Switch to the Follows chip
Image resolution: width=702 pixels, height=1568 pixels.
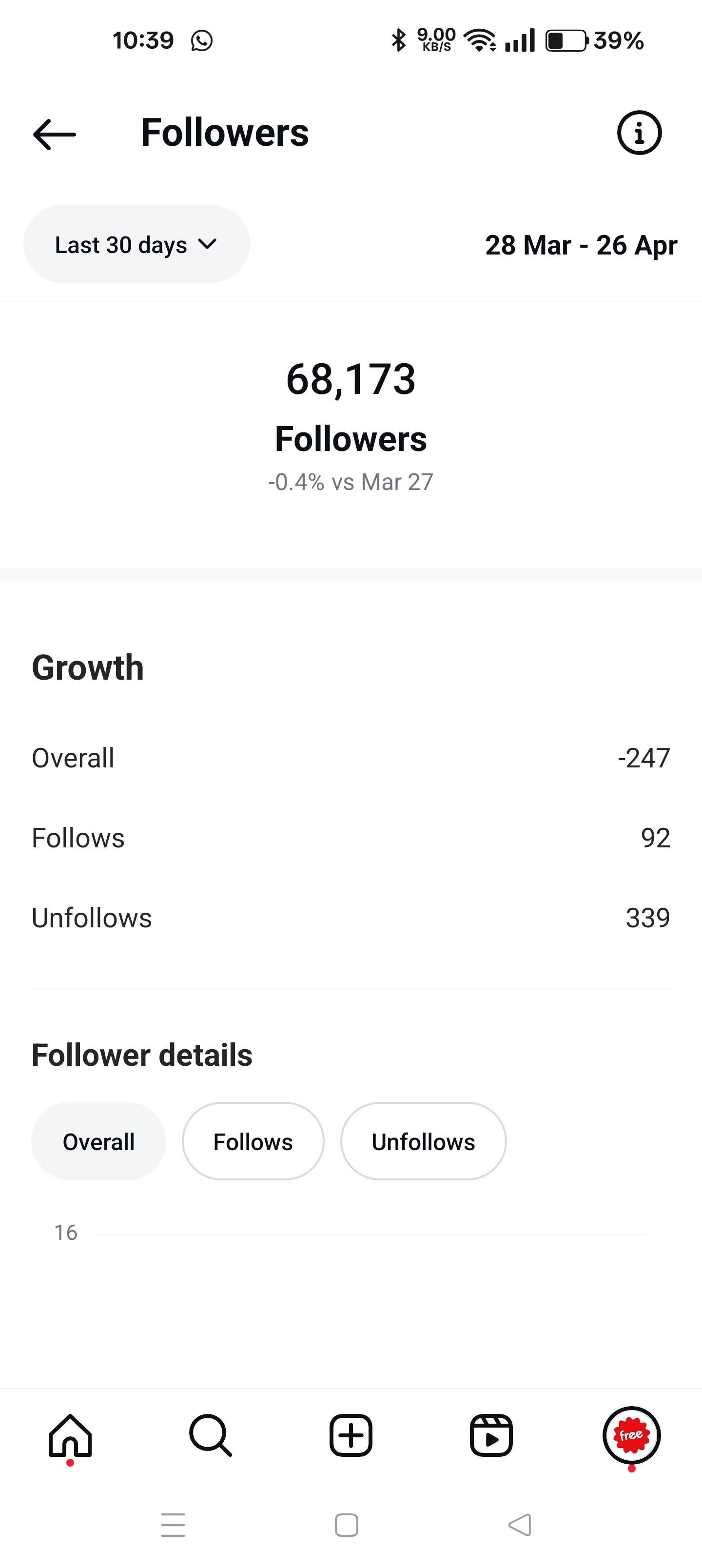click(253, 1141)
